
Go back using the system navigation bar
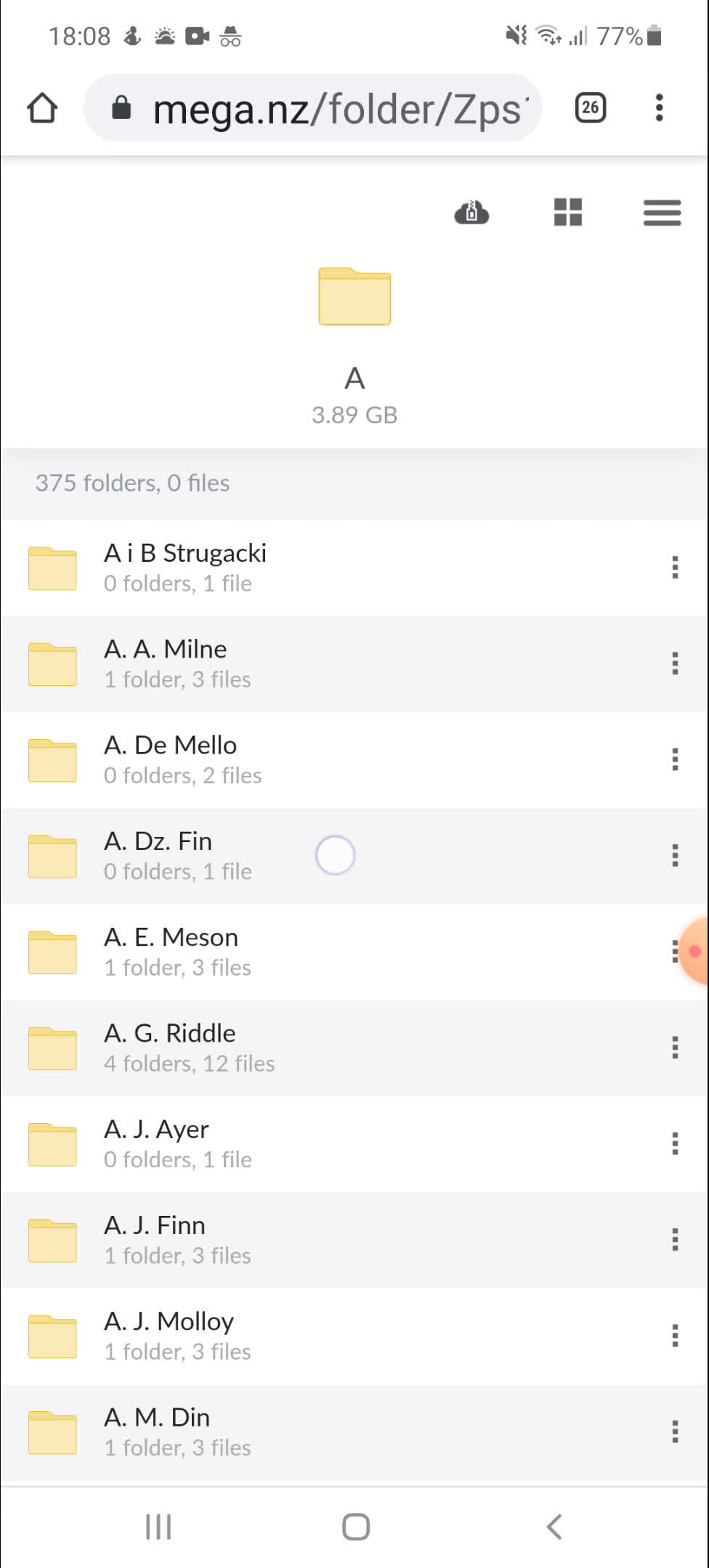[554, 1526]
